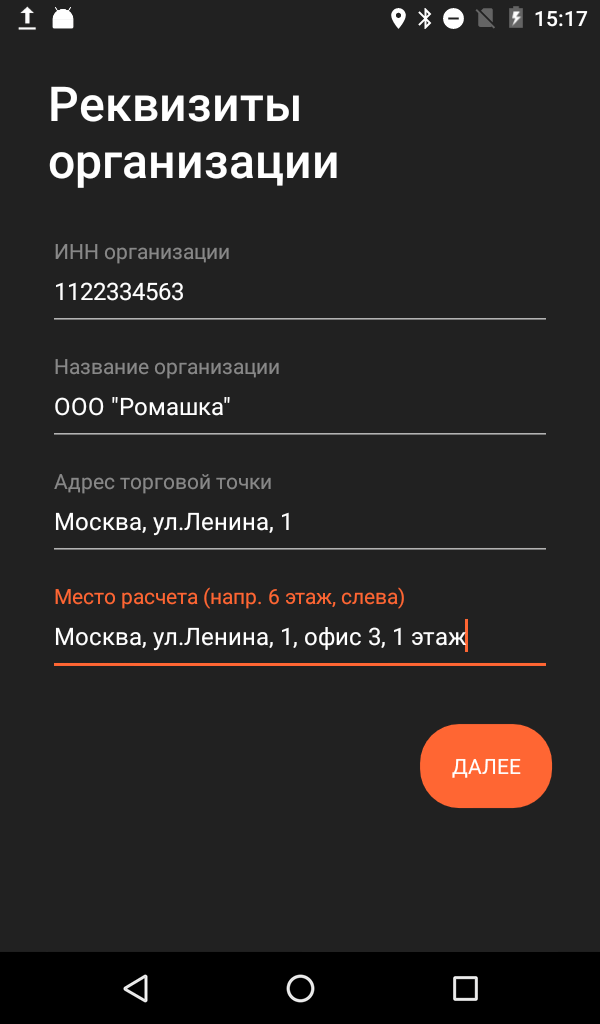The image size is (600, 1024).
Task: Edit the ИНН организации field
Action: point(300,292)
